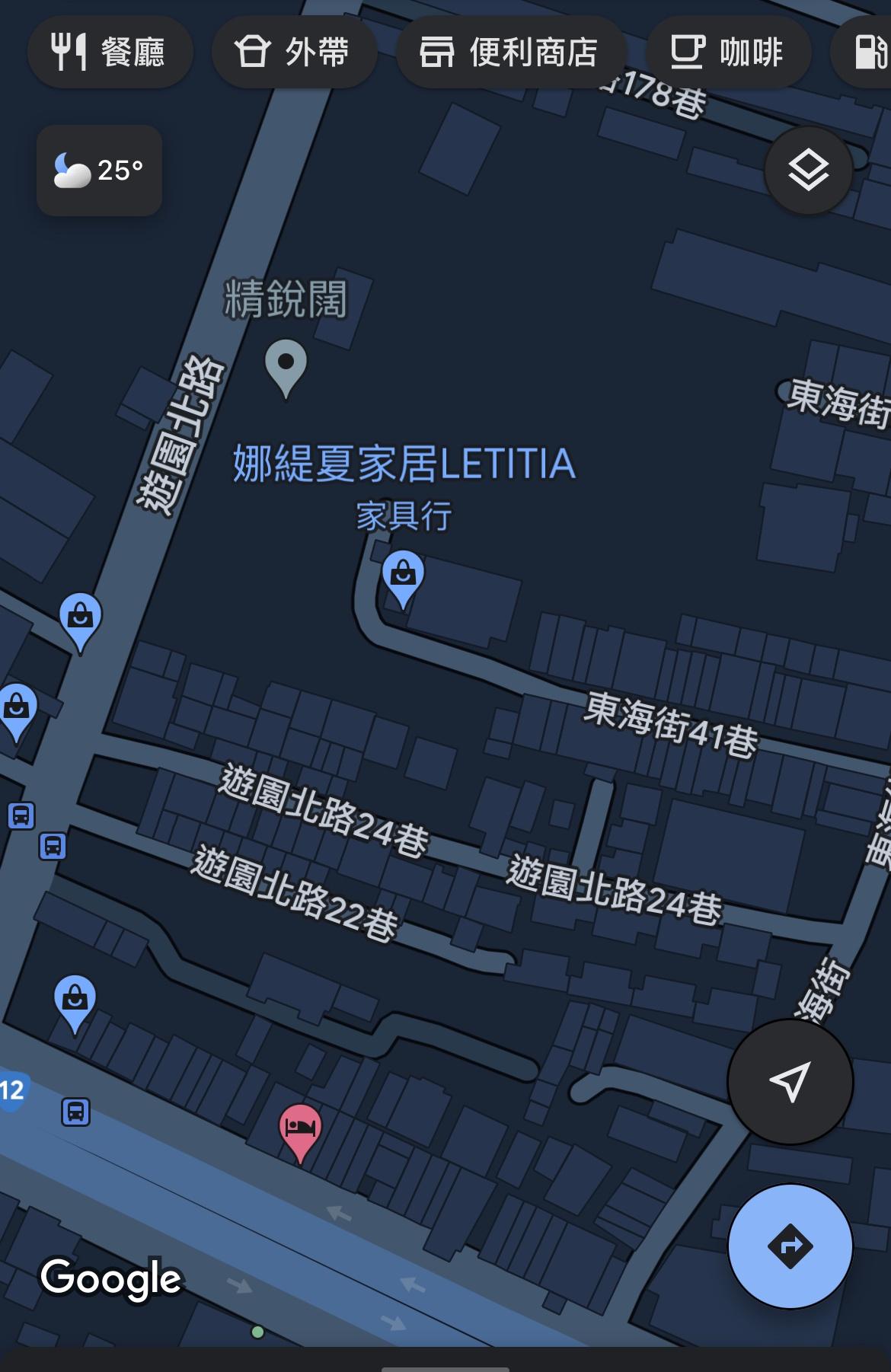Filter map by 便利商店
Screen dimensions: 891x1372
coord(509,53)
